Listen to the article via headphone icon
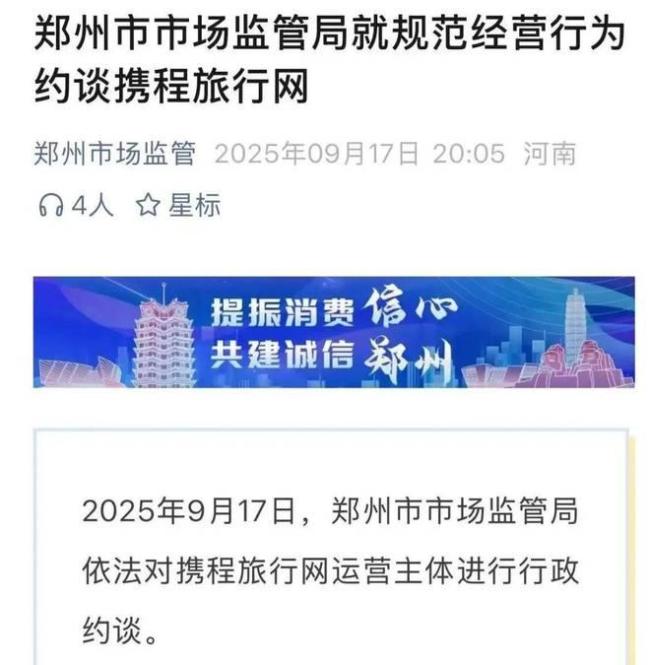650x665 pixels. (x=50, y=206)
